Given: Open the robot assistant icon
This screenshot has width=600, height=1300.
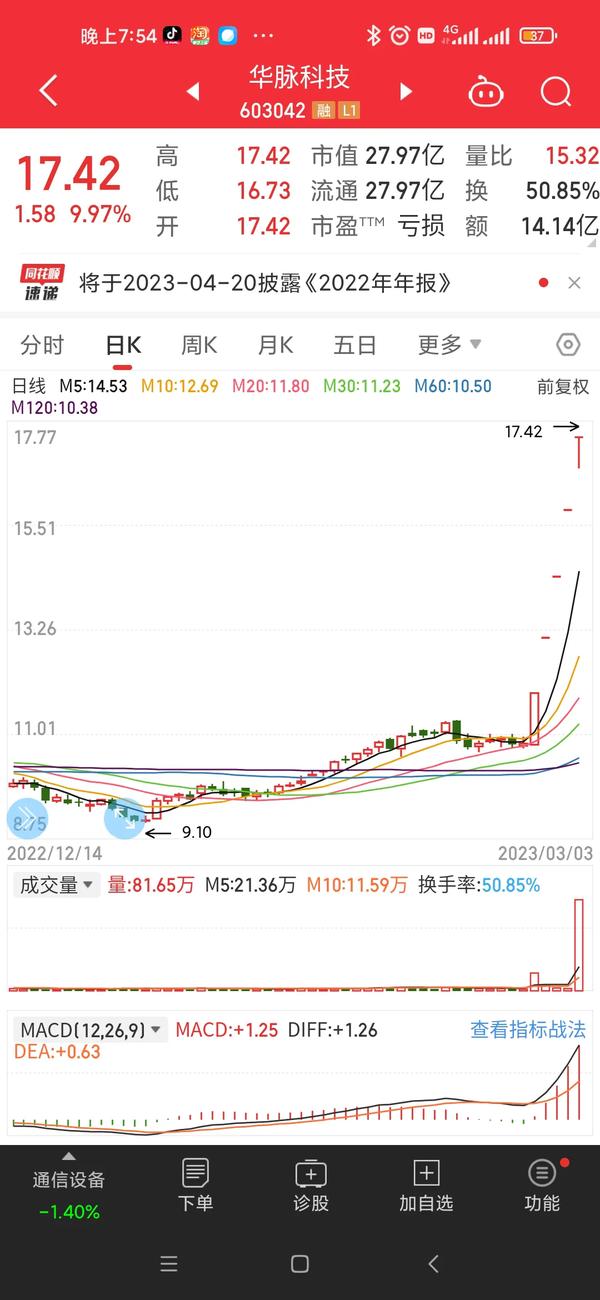Looking at the screenshot, I should [486, 92].
